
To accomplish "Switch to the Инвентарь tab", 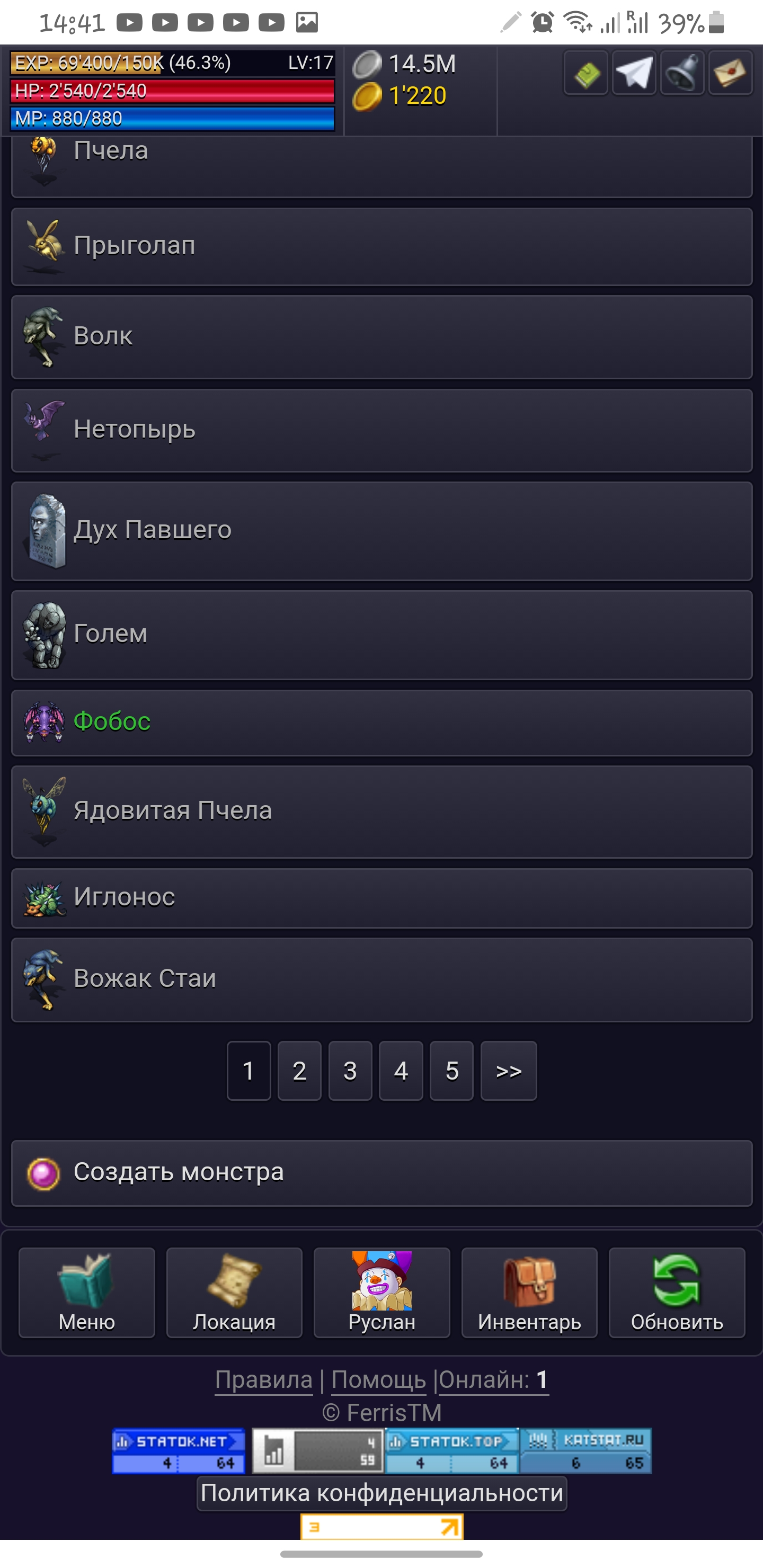I will point(529,1292).
